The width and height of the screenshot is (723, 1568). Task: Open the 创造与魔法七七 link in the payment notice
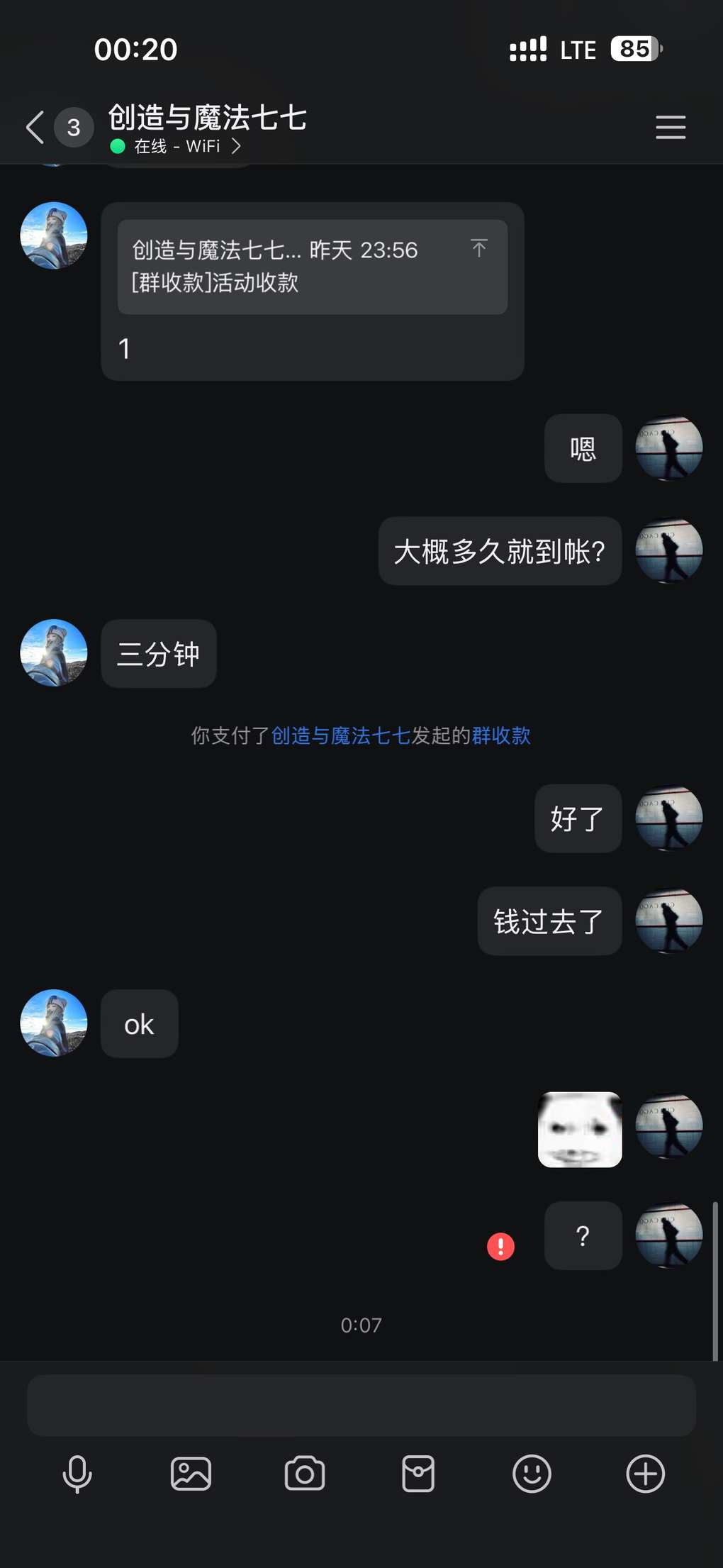[340, 735]
